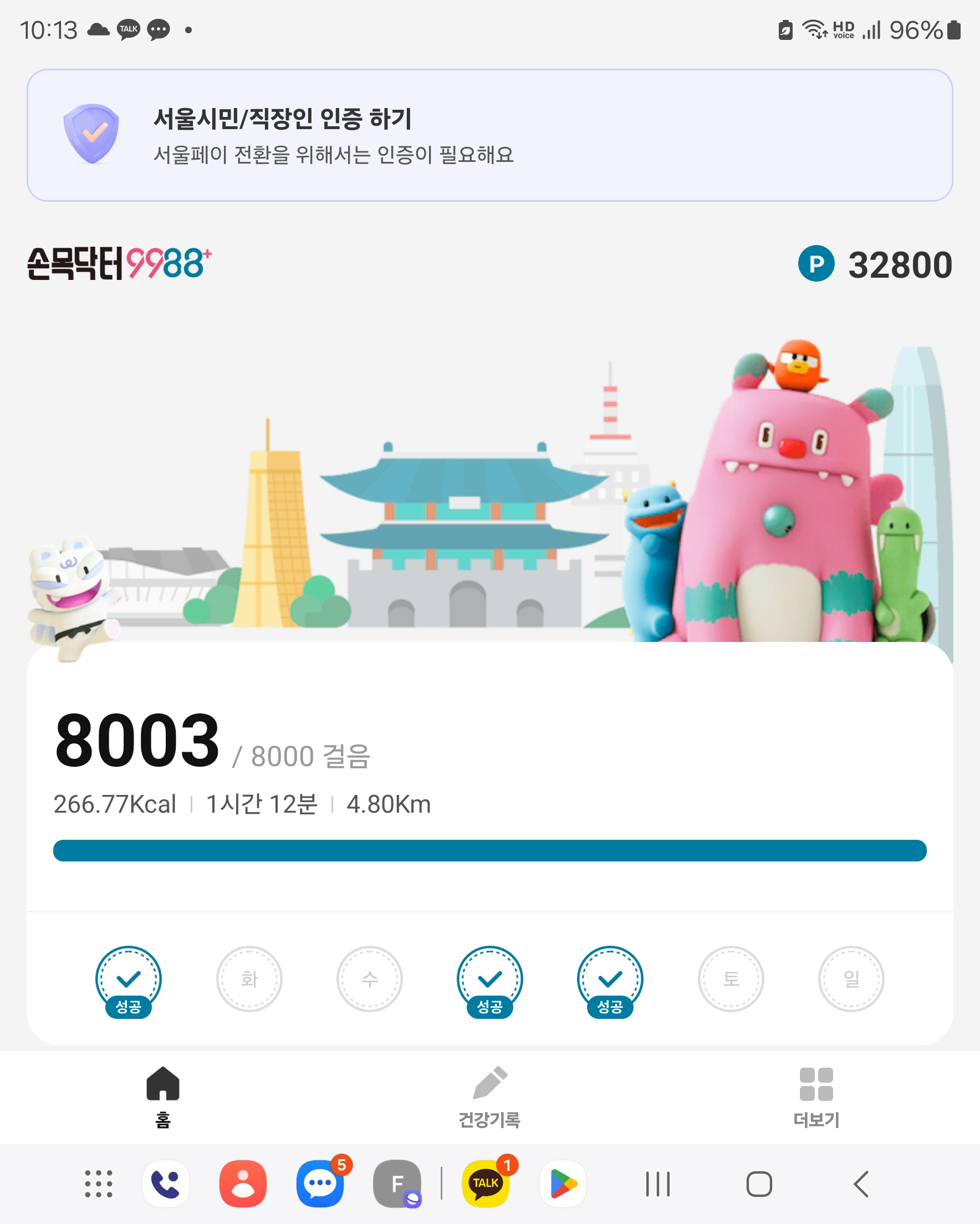Go back using system back button
Viewport: 980px width, 1224px height.
pyautogui.click(x=861, y=1184)
